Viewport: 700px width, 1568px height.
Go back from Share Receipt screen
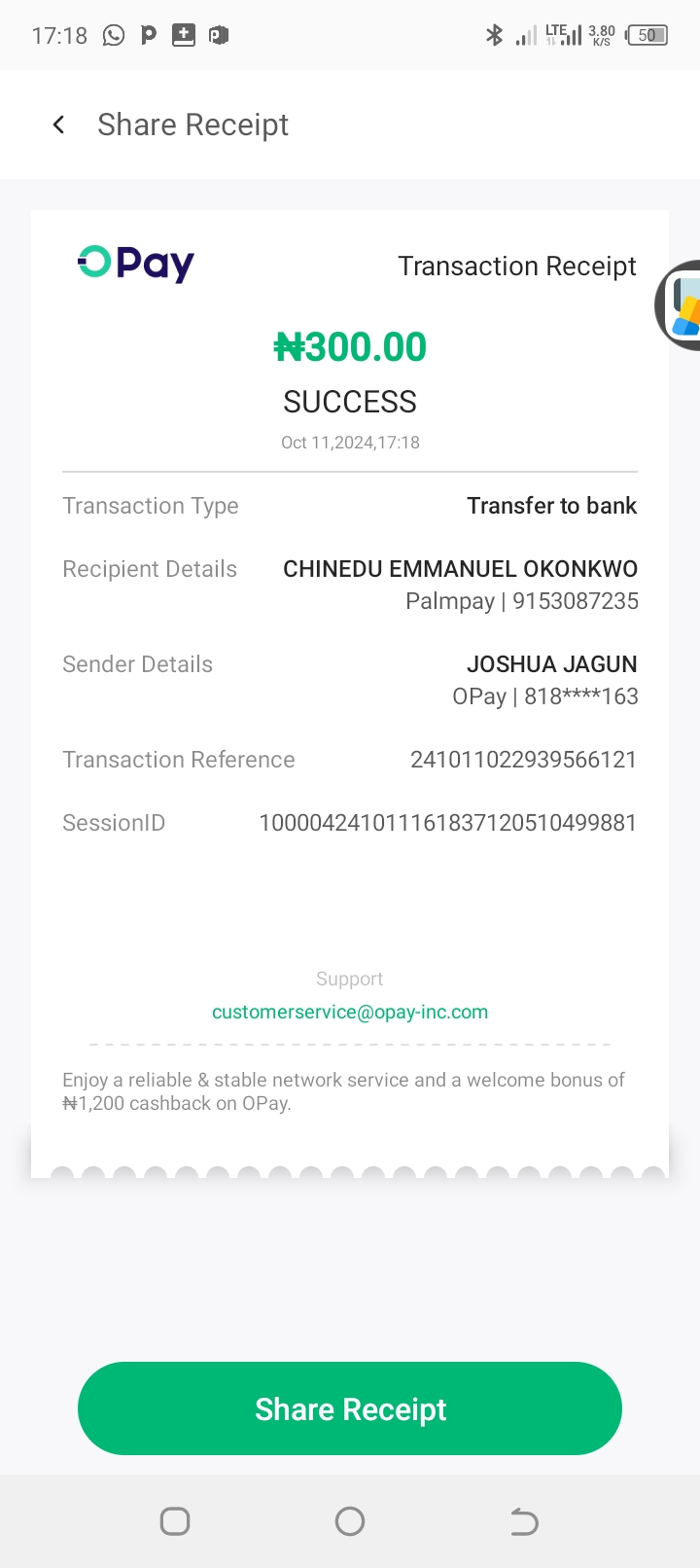(x=59, y=125)
